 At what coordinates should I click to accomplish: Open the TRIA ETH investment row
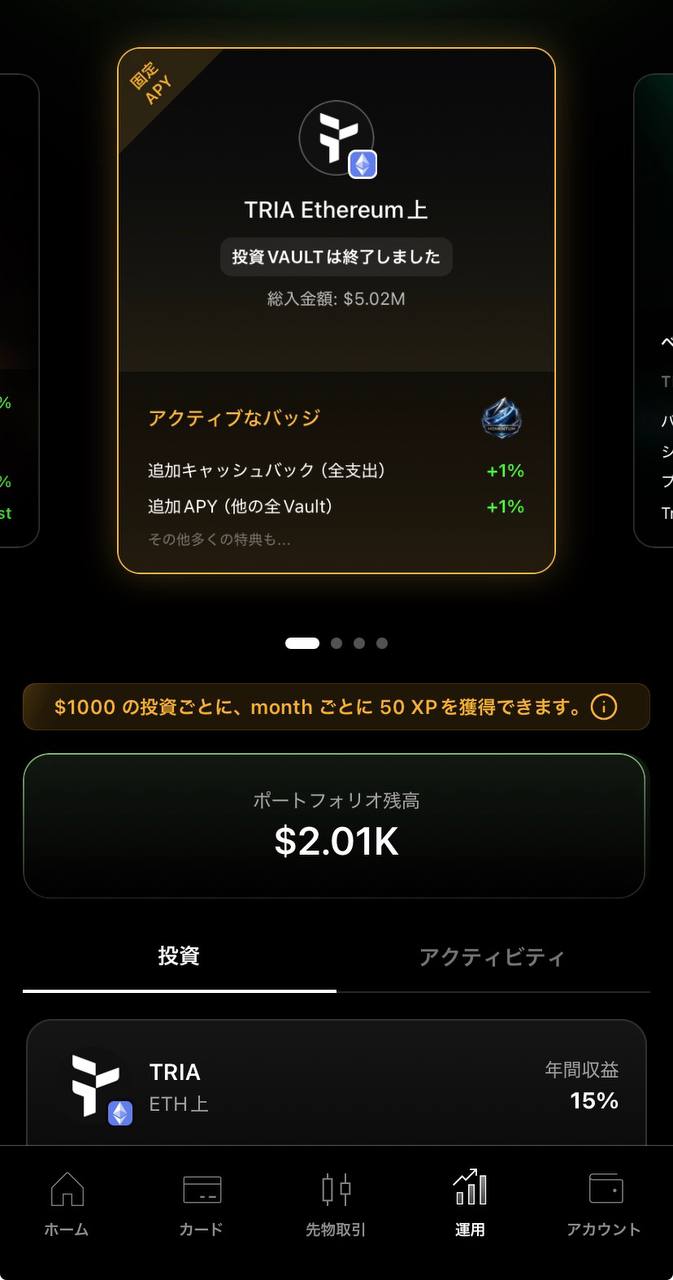coord(336,1085)
